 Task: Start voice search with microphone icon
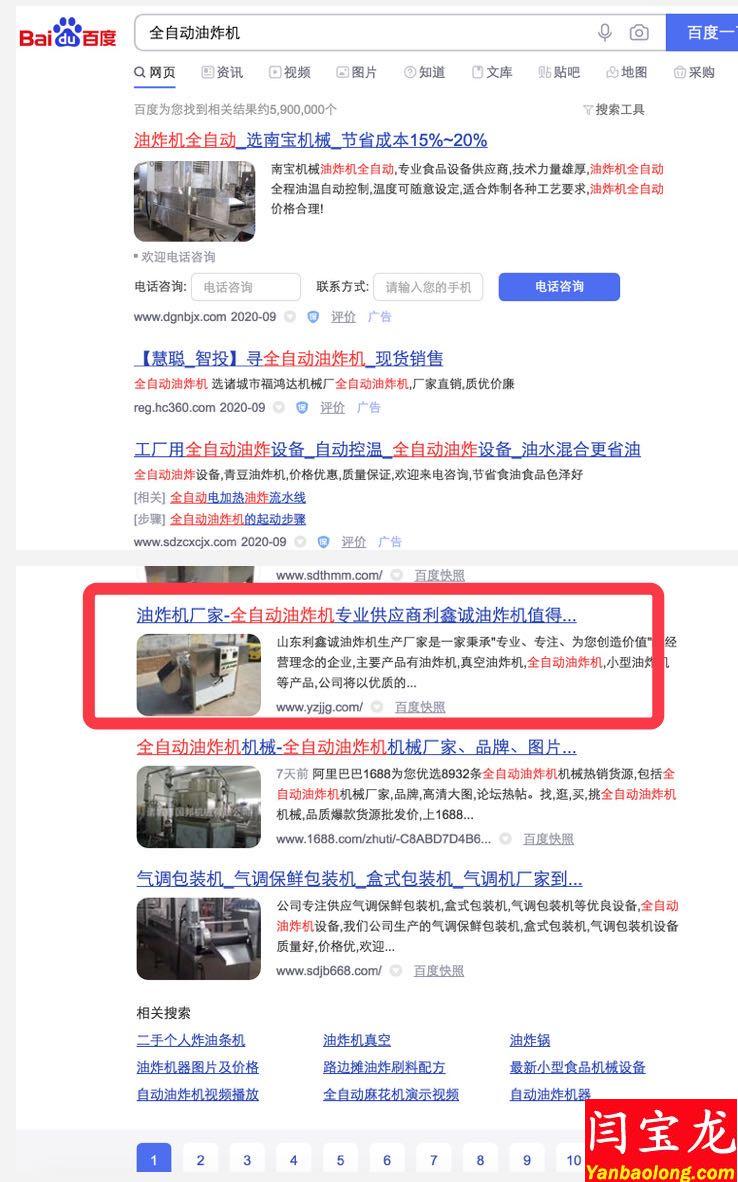click(605, 33)
